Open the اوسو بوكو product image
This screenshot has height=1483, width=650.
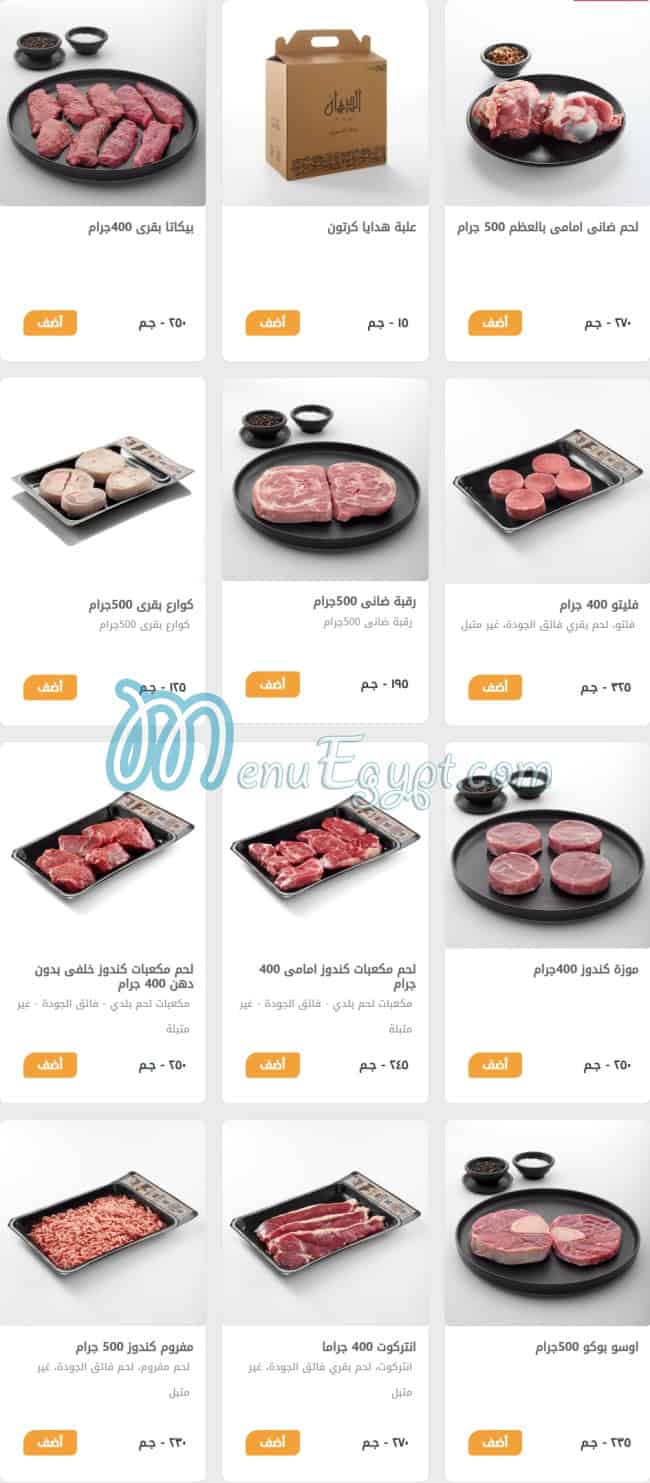pos(547,1223)
